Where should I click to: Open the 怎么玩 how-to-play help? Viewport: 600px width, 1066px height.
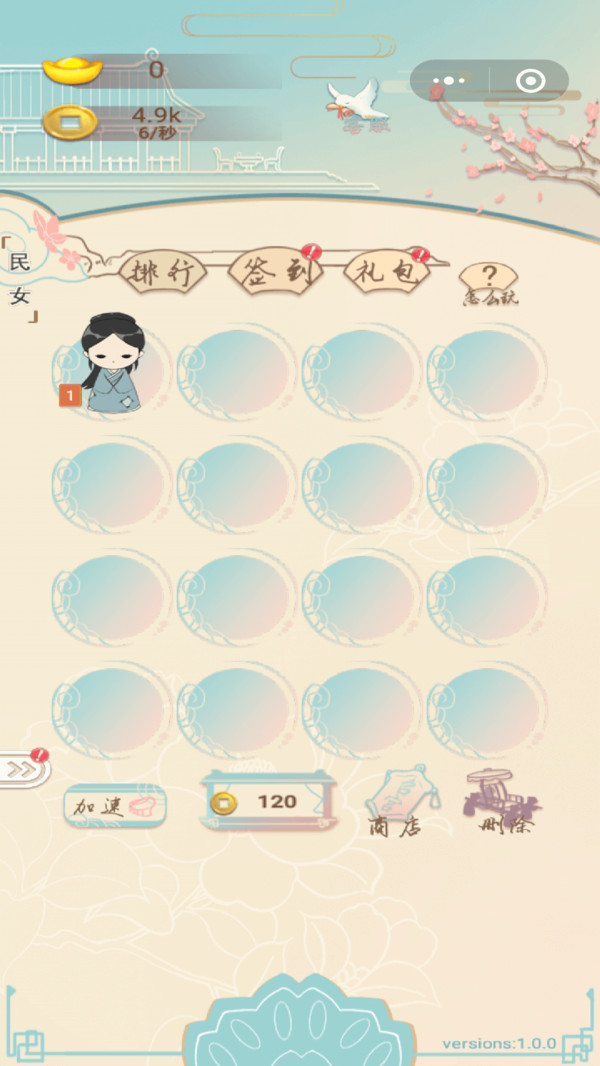[489, 284]
